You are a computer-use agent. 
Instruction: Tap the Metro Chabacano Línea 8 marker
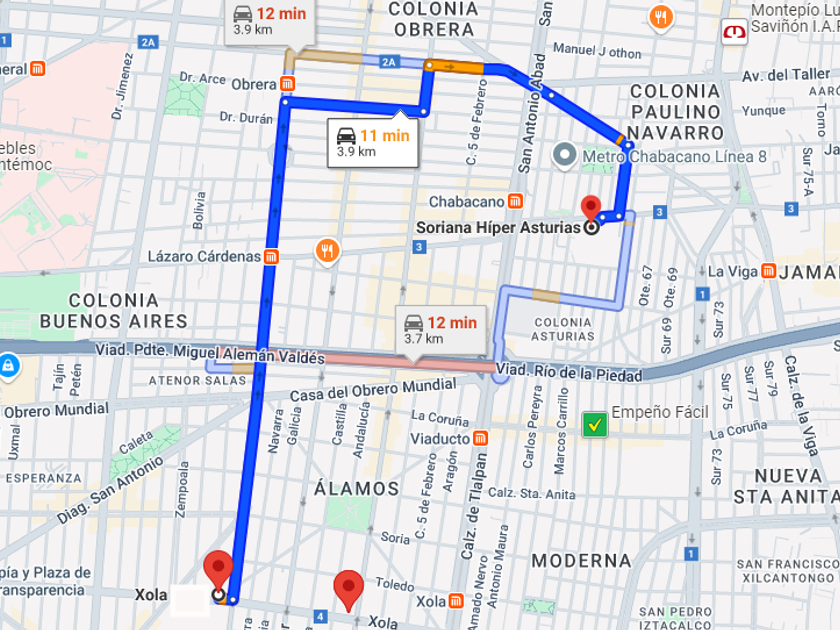click(x=564, y=156)
